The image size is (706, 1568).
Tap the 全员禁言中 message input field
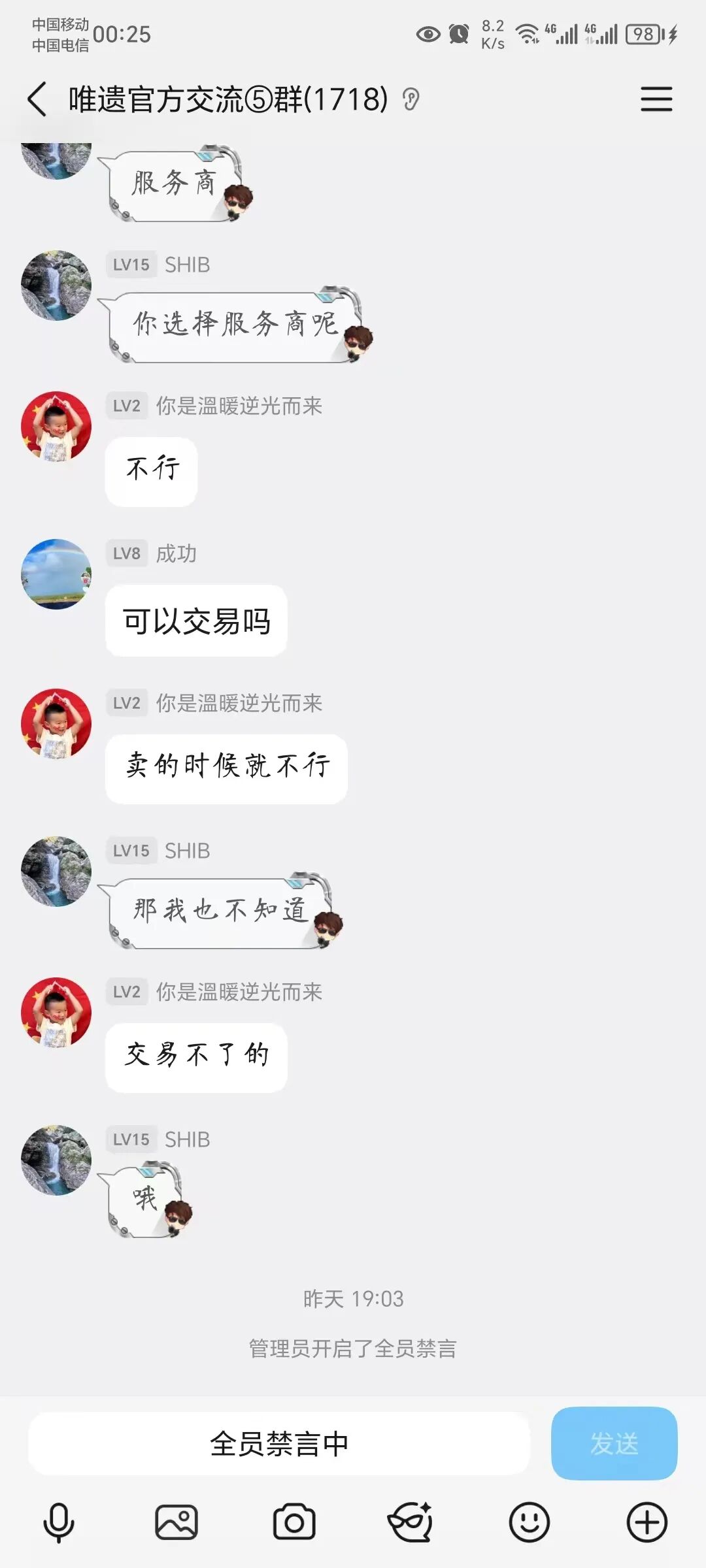(278, 1444)
